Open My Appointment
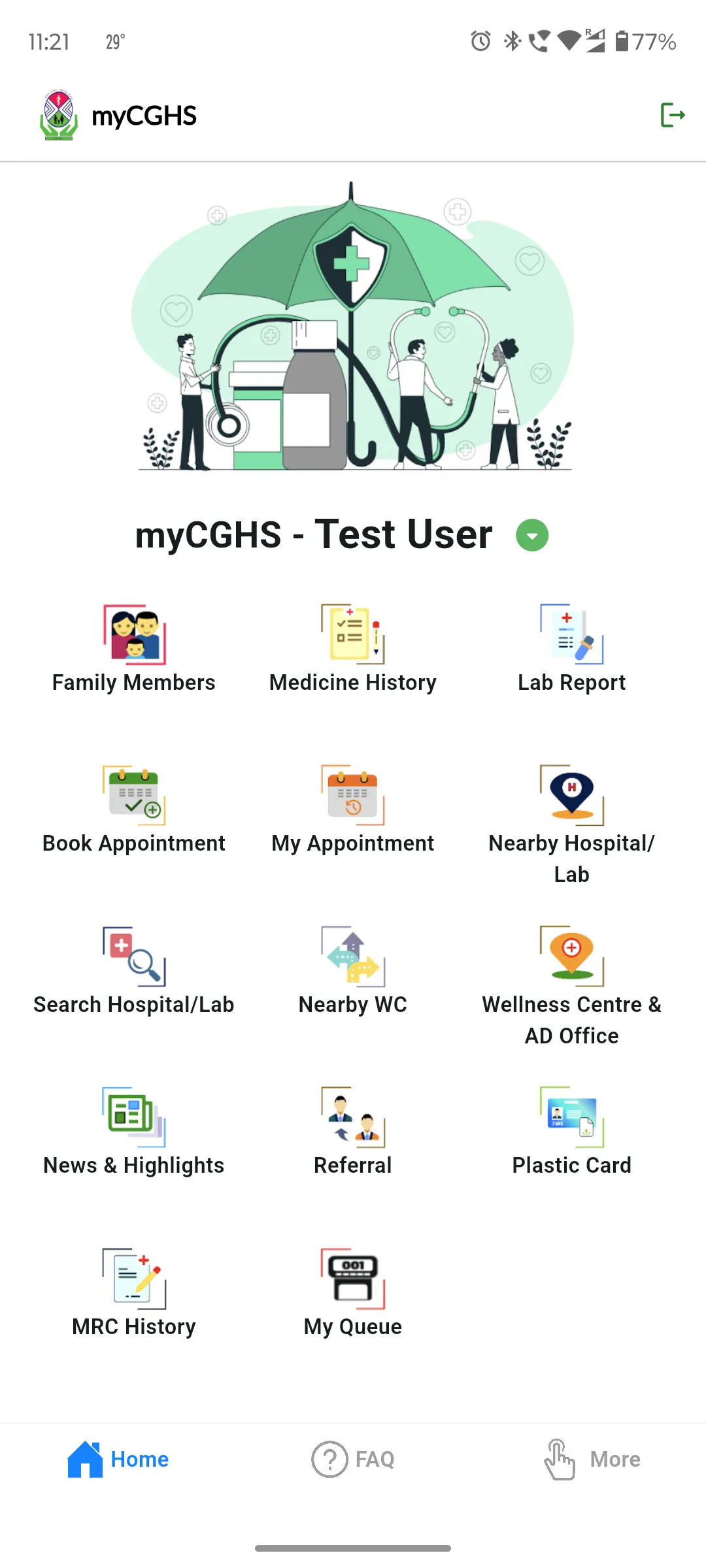The height and width of the screenshot is (1568, 706). pos(353,809)
